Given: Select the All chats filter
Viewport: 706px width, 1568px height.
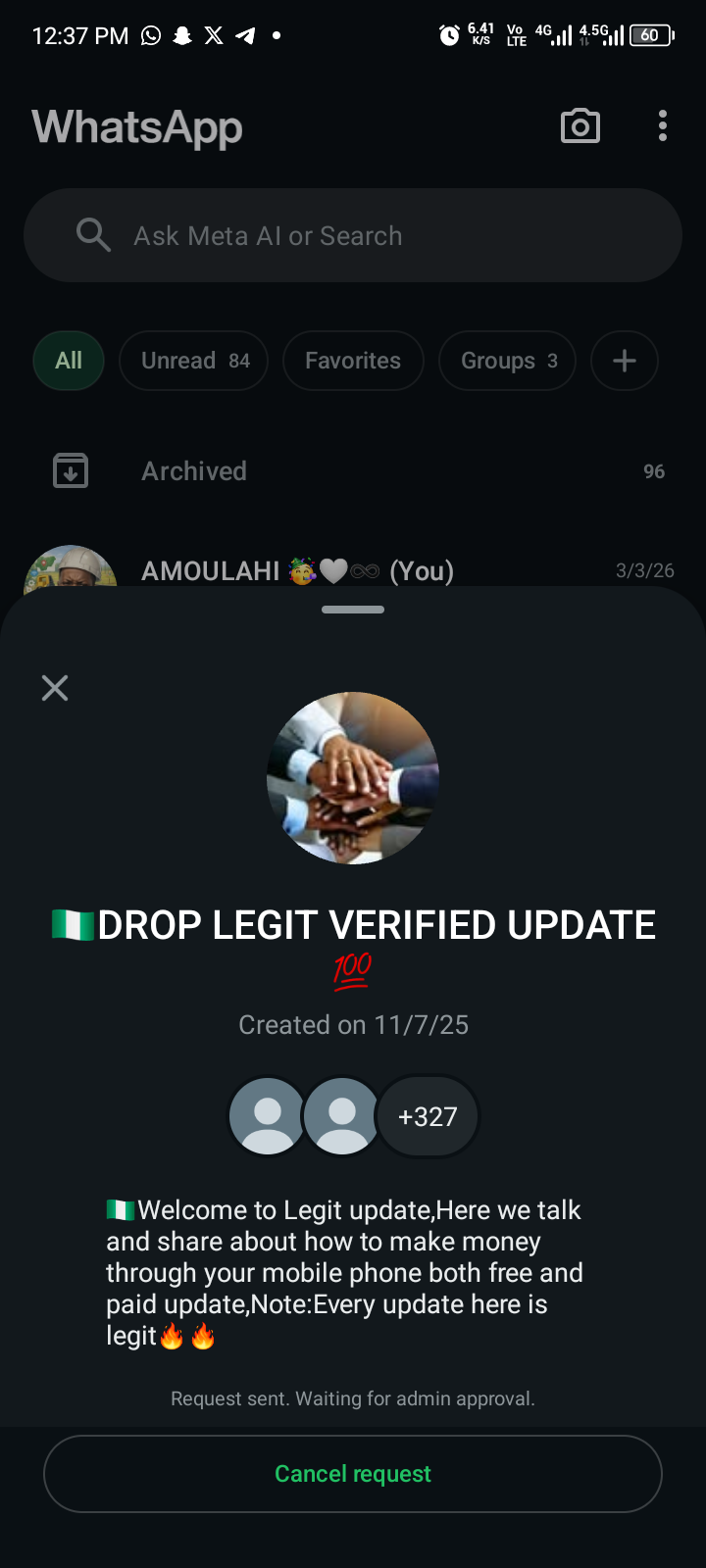Looking at the screenshot, I should (x=69, y=361).
